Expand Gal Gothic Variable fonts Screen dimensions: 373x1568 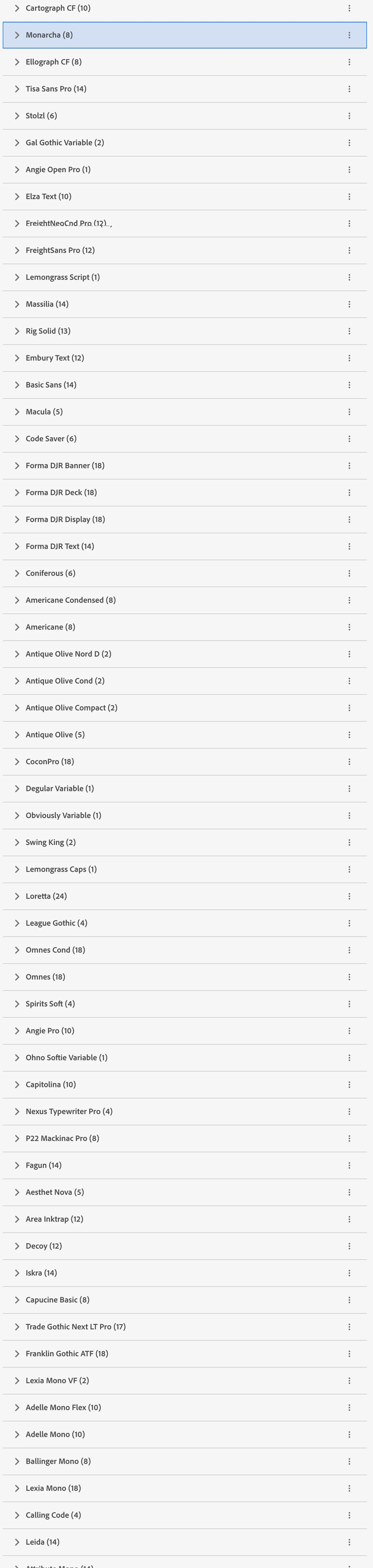(17, 143)
